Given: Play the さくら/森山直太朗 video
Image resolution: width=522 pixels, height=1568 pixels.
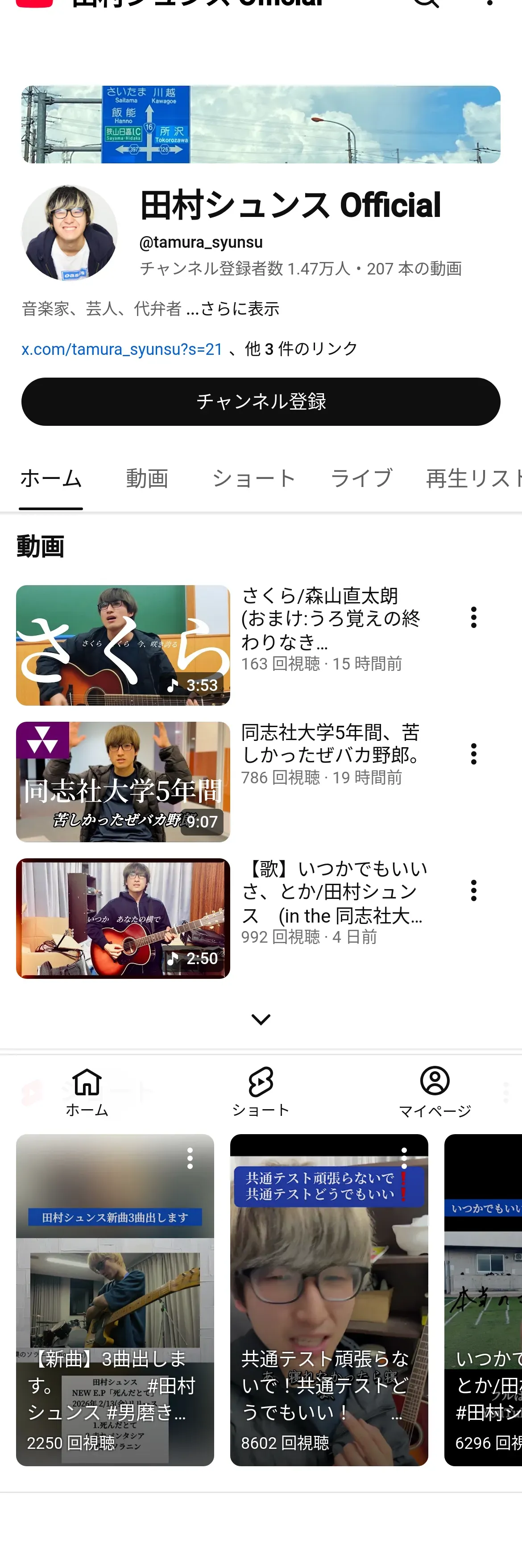Looking at the screenshot, I should click(x=123, y=645).
